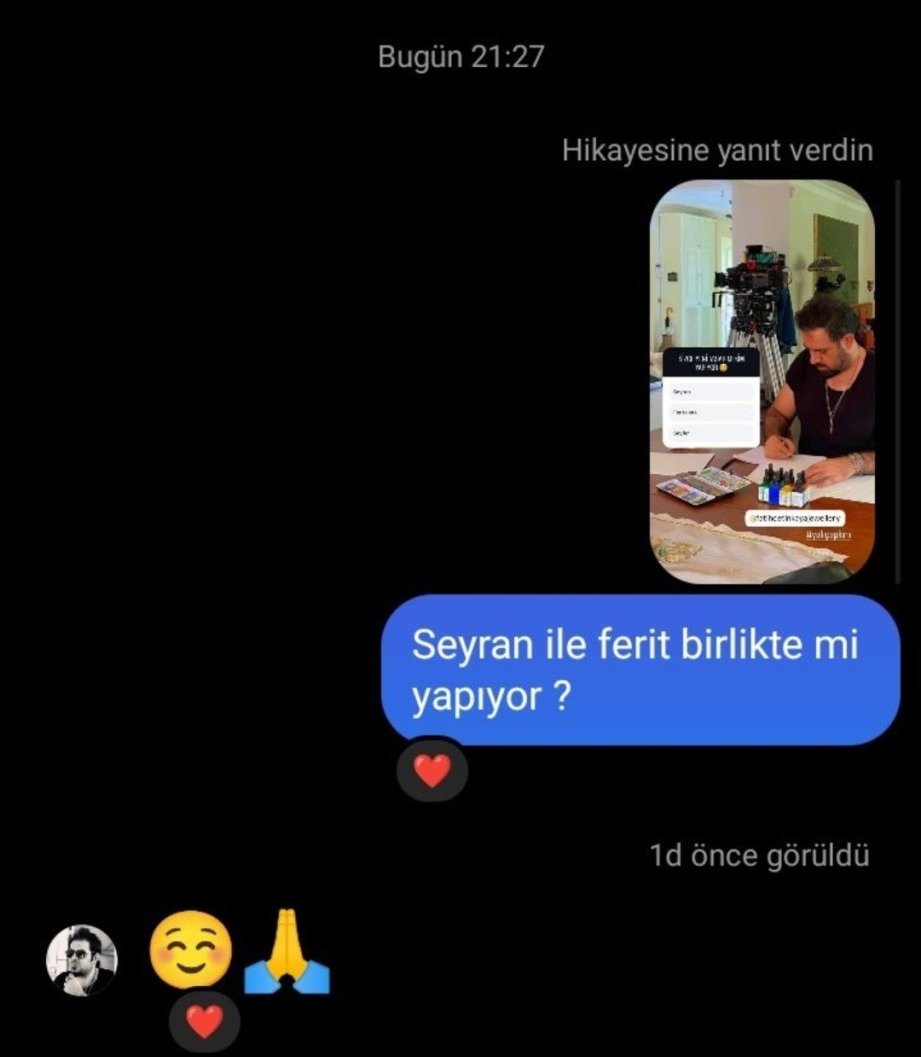This screenshot has height=1057, width=921.
Task: View heart reaction under the Seyran message
Action: click(432, 771)
